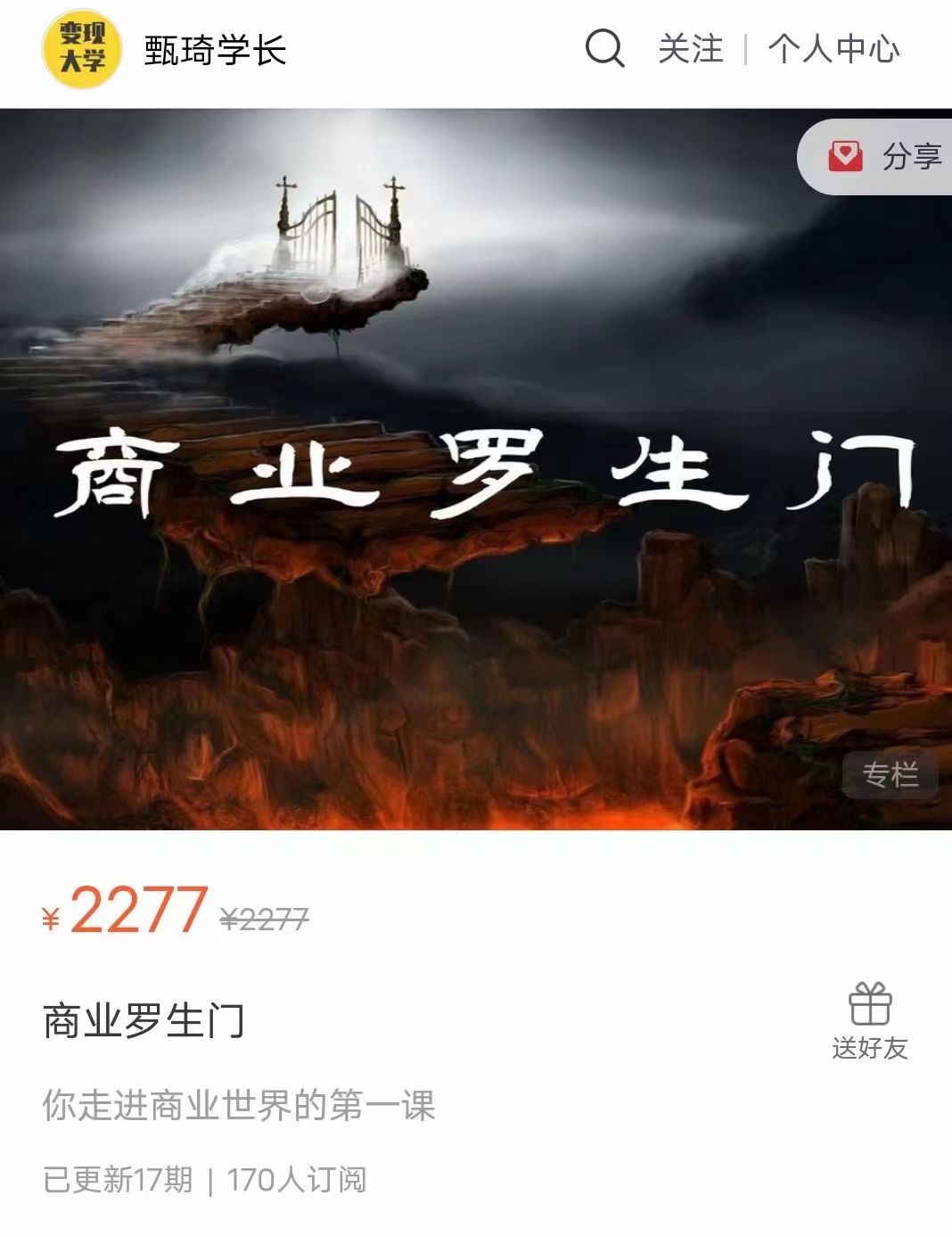Gift the course with 送好友

point(870,1022)
